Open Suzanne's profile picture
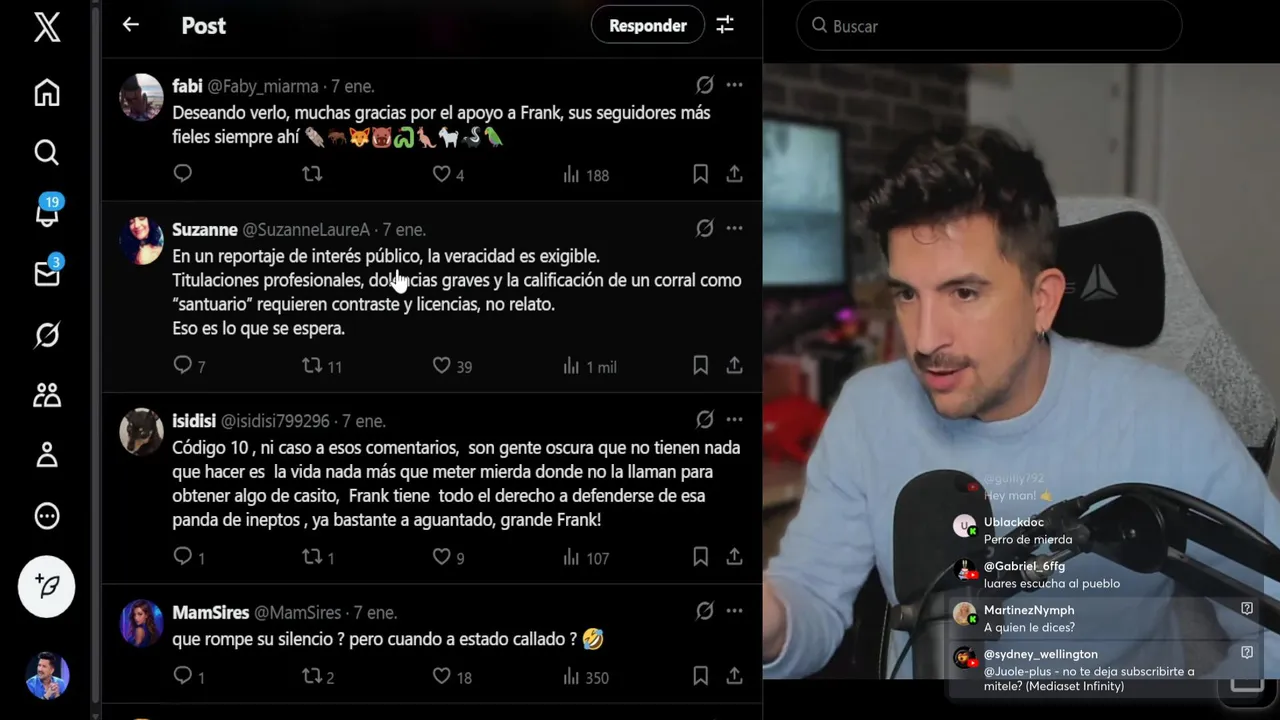 coord(141,241)
